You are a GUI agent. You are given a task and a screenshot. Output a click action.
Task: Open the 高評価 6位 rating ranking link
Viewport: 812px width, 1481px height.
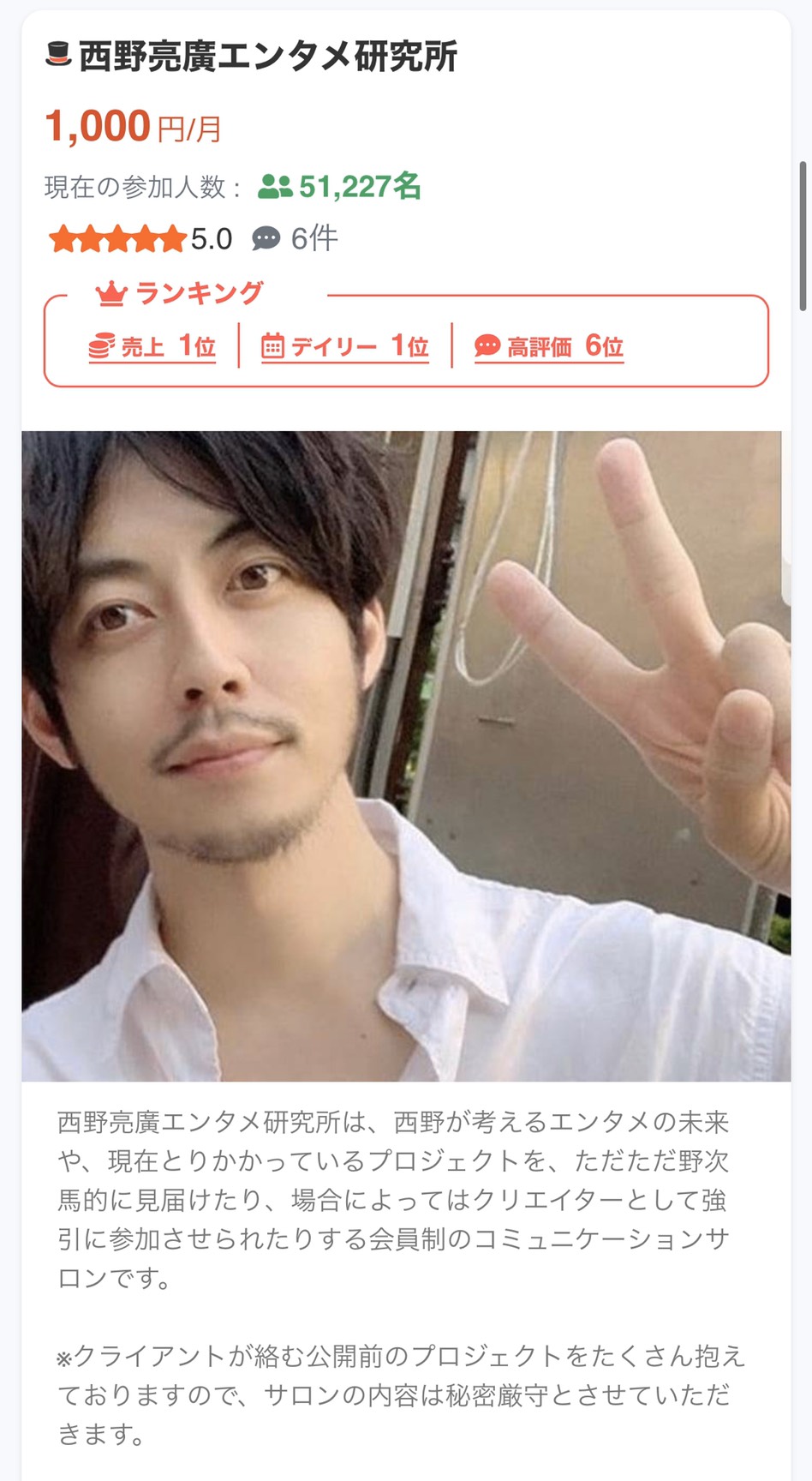(x=549, y=346)
